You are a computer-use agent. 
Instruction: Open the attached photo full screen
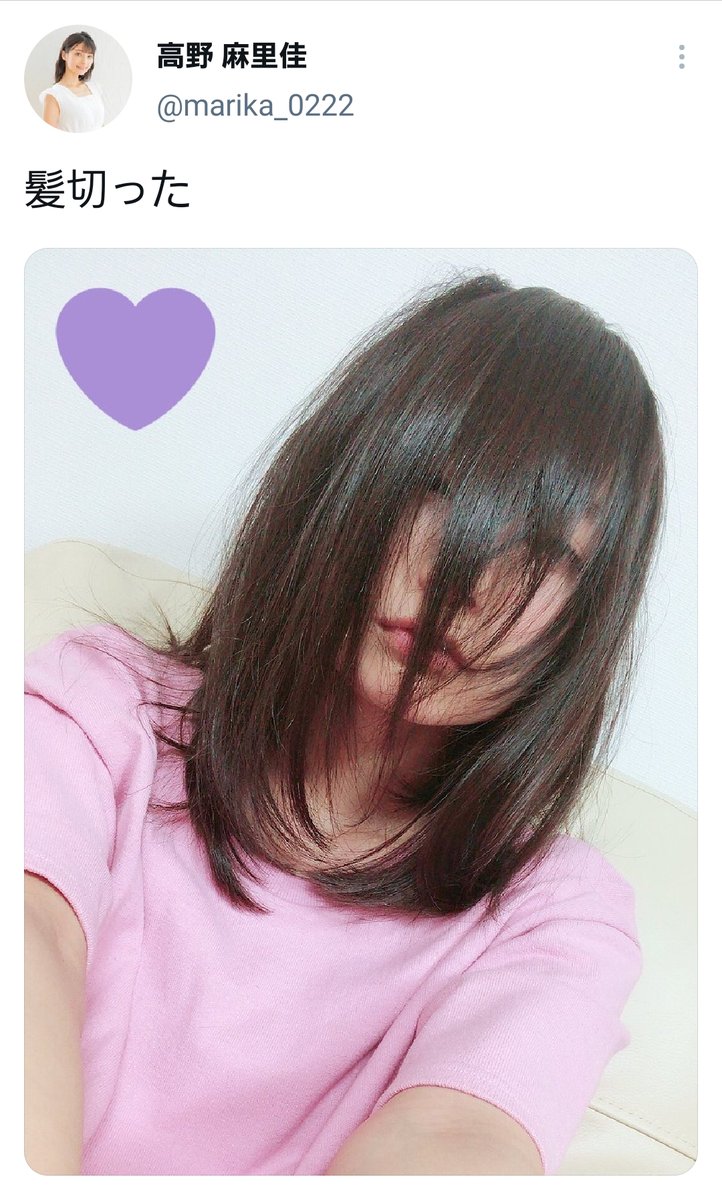[360, 710]
